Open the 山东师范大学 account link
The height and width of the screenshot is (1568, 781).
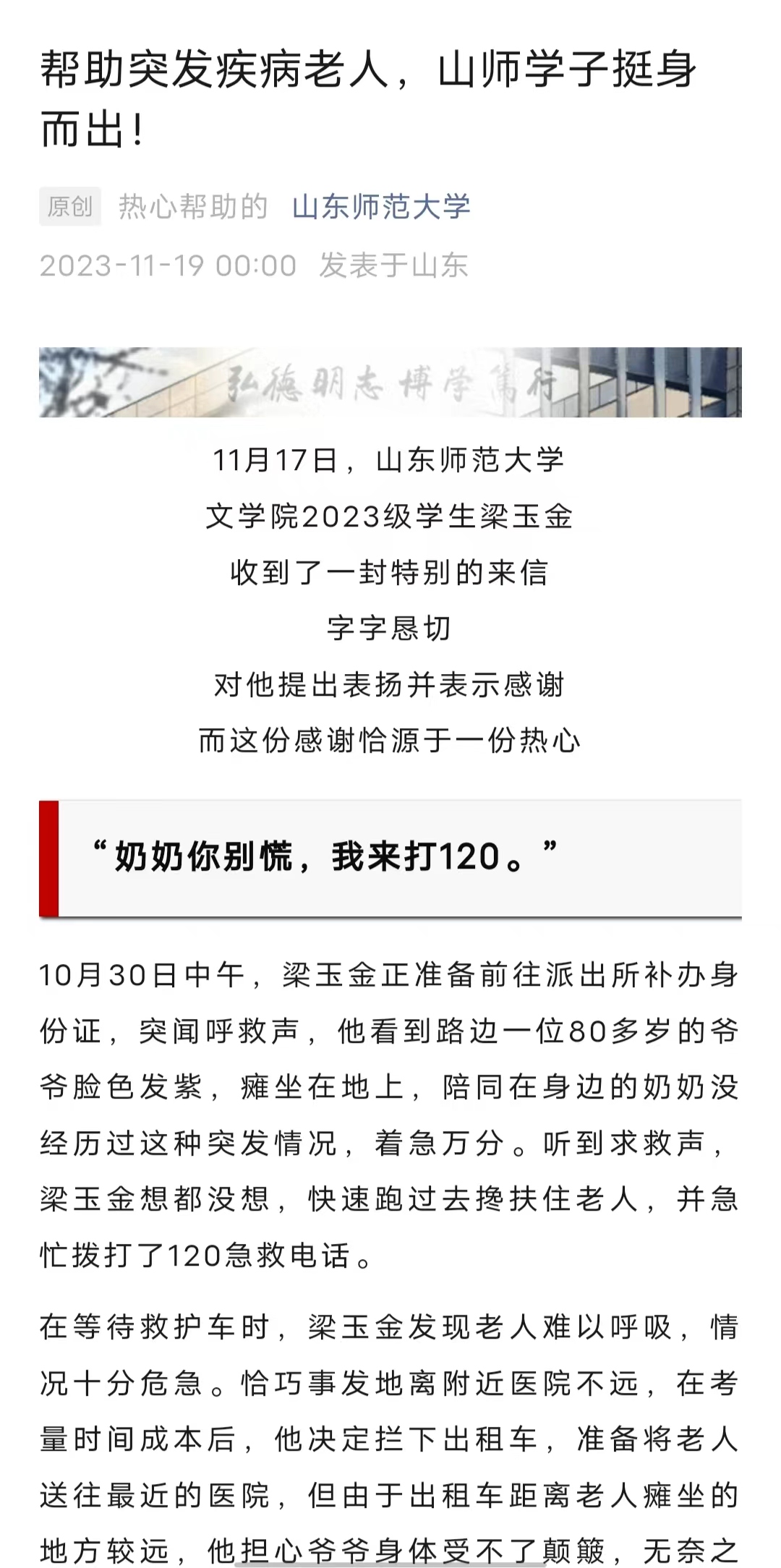click(381, 208)
